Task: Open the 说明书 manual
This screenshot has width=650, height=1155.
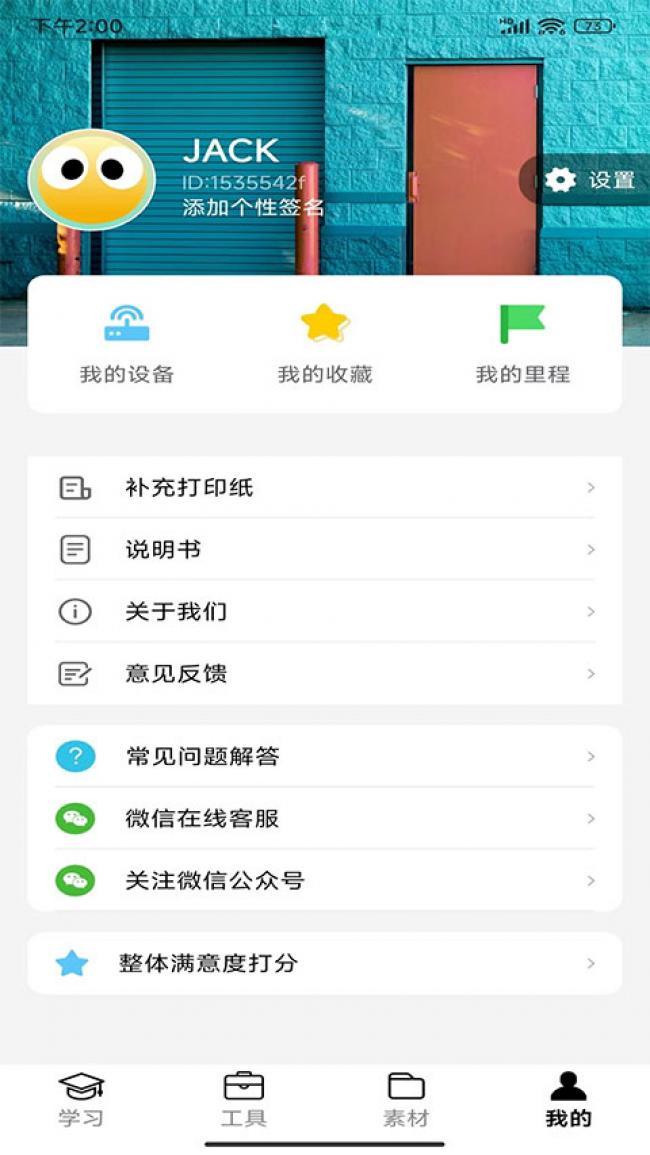Action: (x=325, y=550)
